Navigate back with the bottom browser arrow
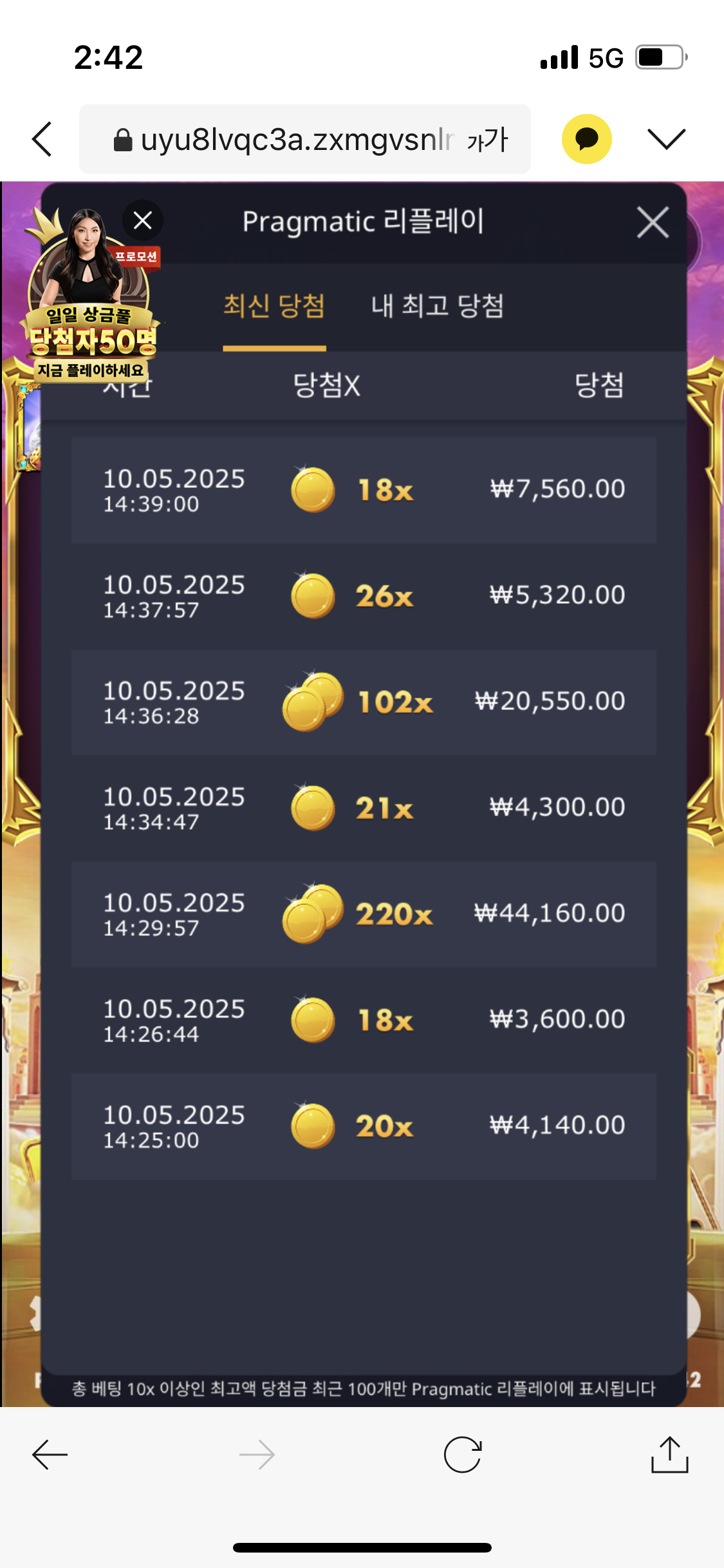This screenshot has width=724, height=1568. tap(50, 1454)
